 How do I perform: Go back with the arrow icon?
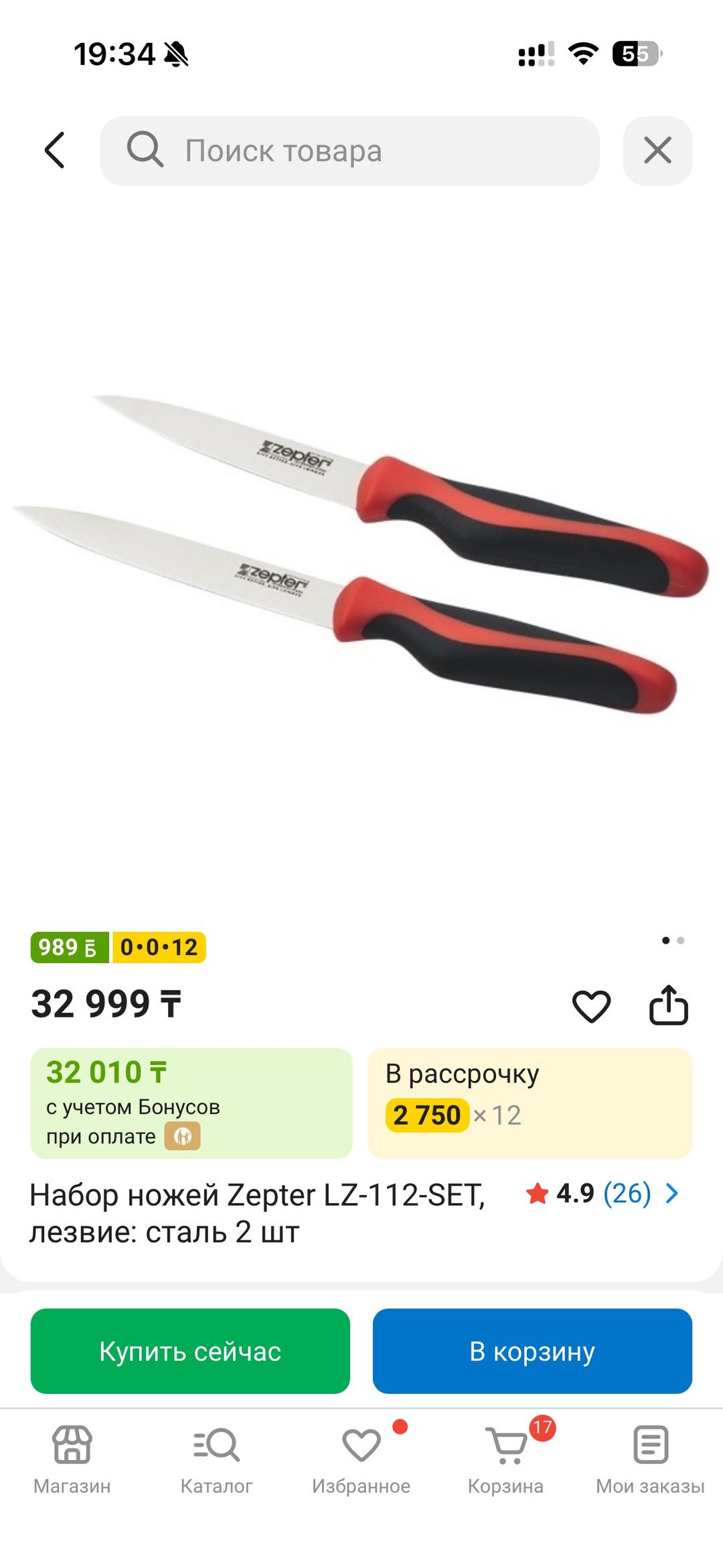point(55,150)
